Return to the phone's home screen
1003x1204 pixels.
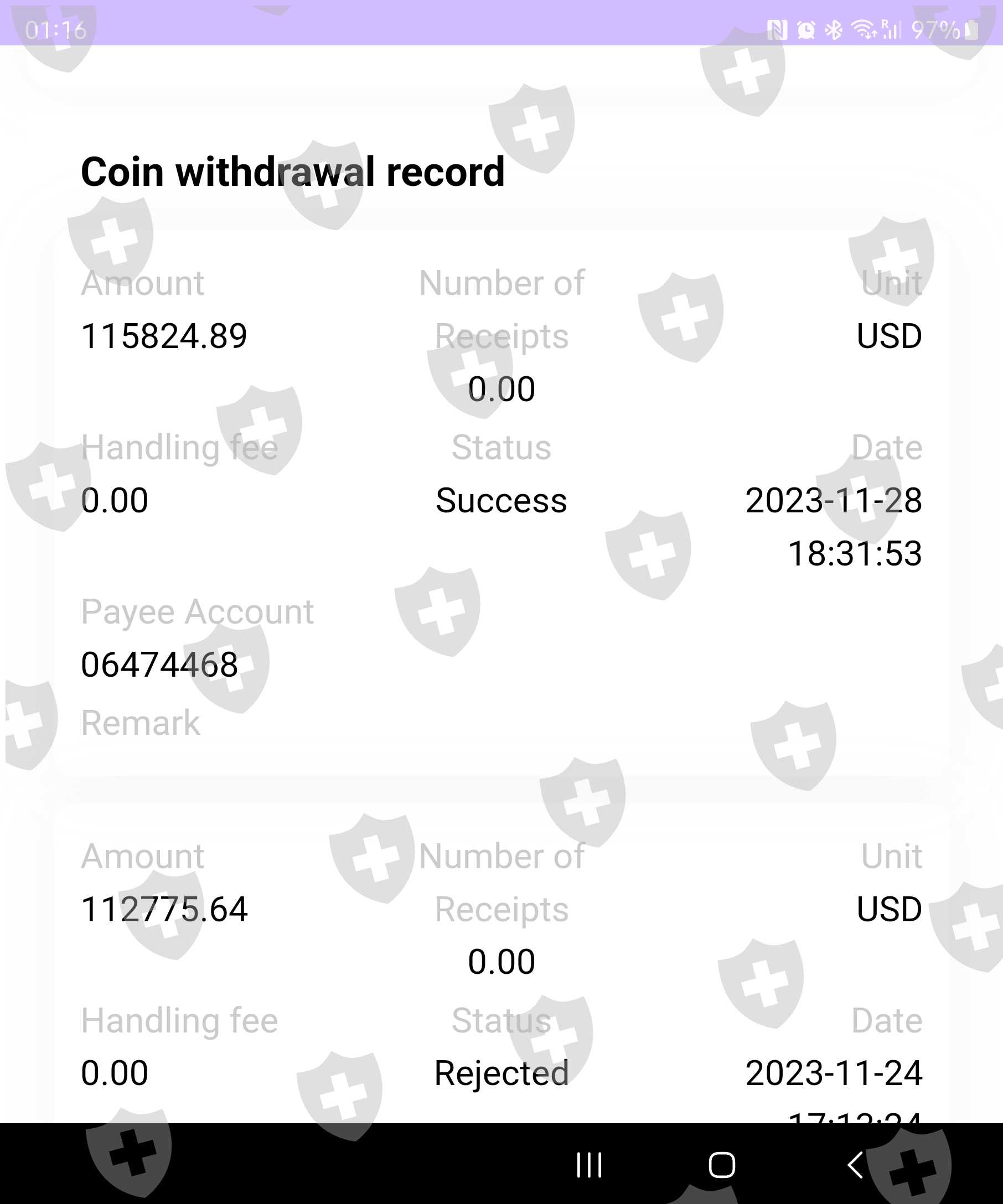coord(721,1165)
